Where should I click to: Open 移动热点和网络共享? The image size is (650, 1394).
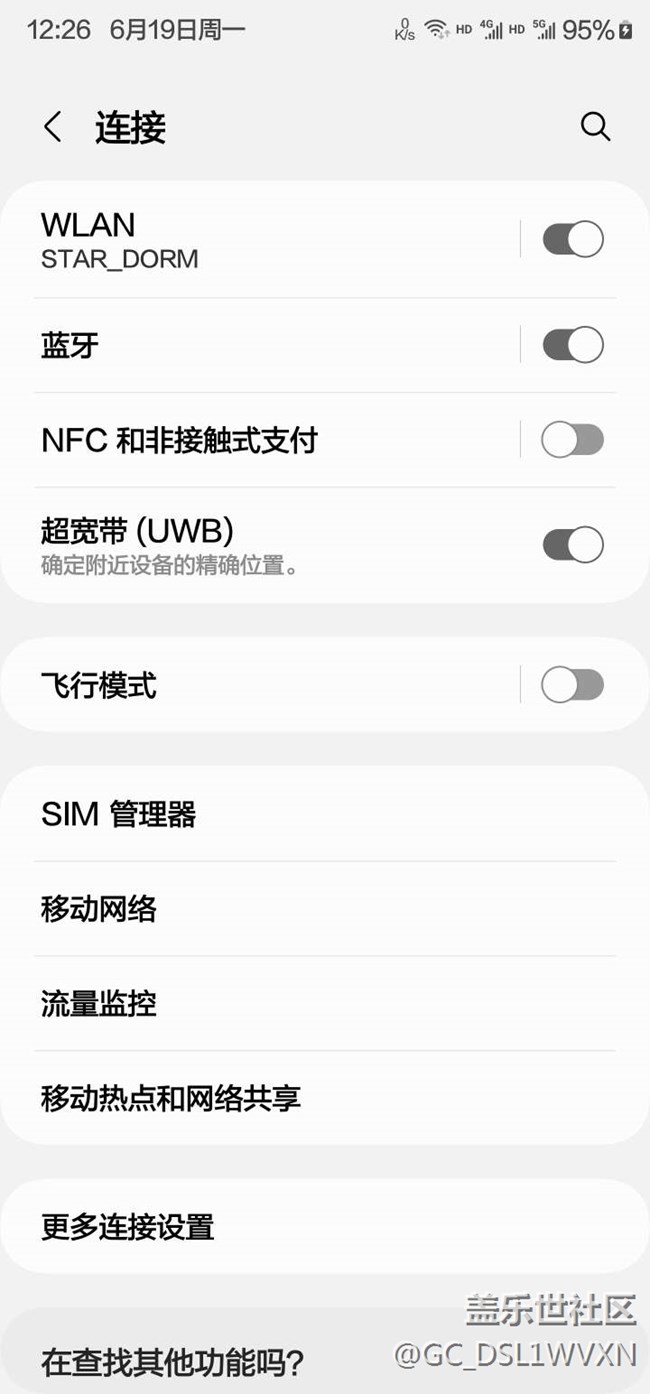pyautogui.click(x=325, y=1098)
